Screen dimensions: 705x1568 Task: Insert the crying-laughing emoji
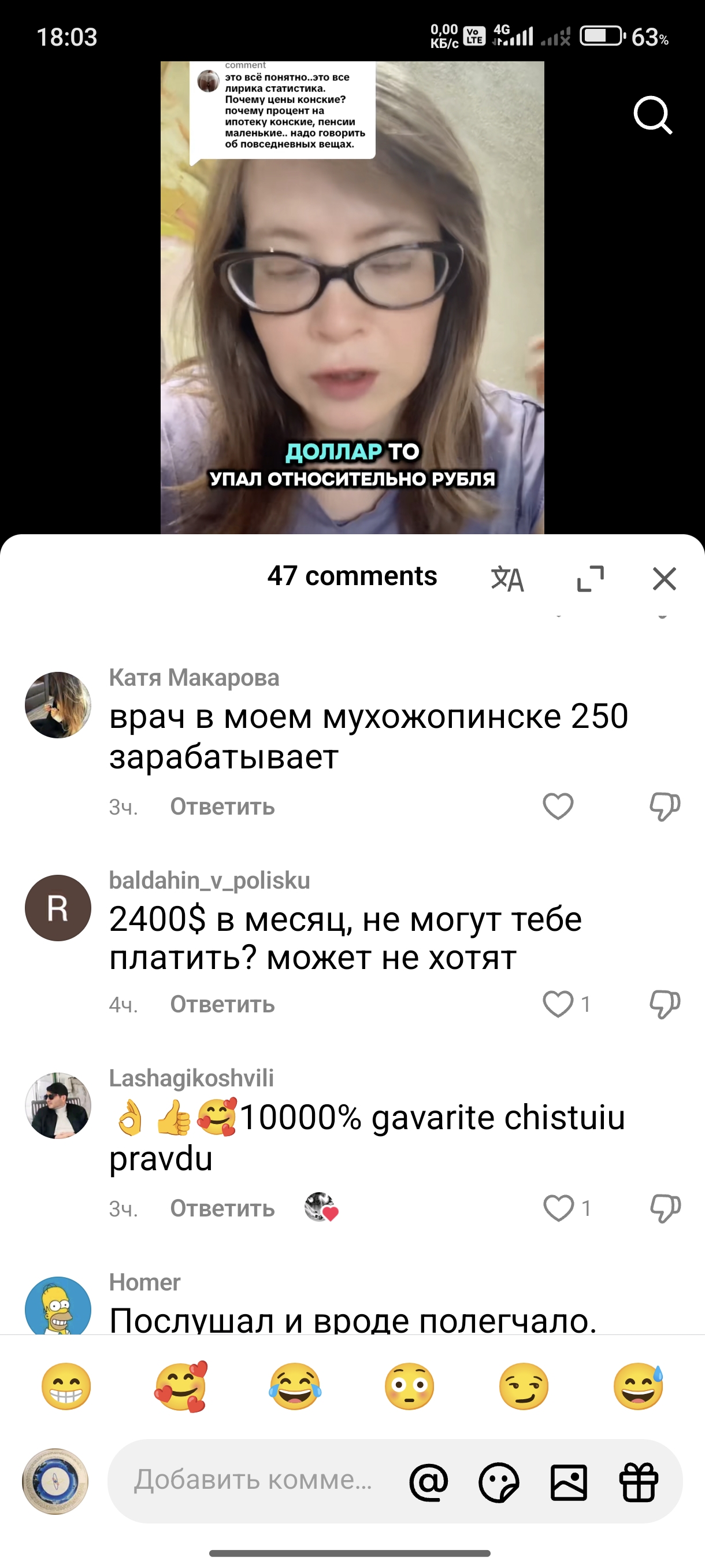click(294, 1386)
